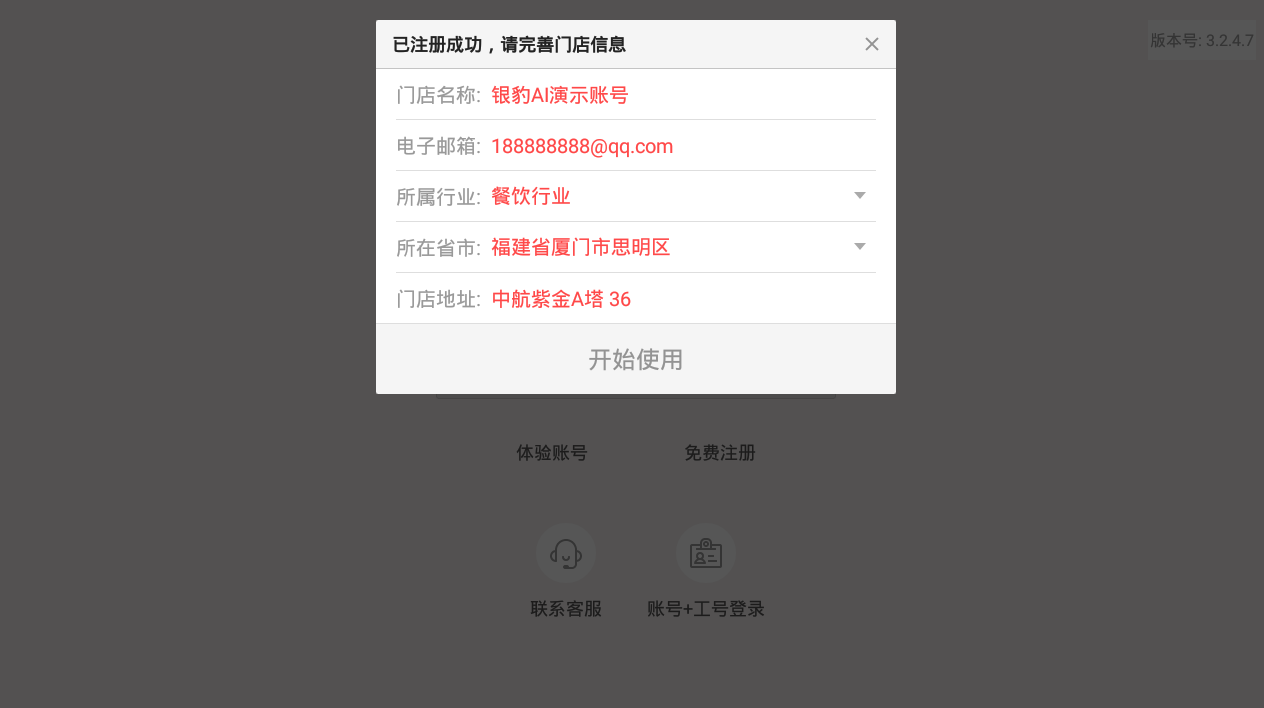Tap 开始使用 to start using
The width and height of the screenshot is (1264, 708).
point(635,360)
